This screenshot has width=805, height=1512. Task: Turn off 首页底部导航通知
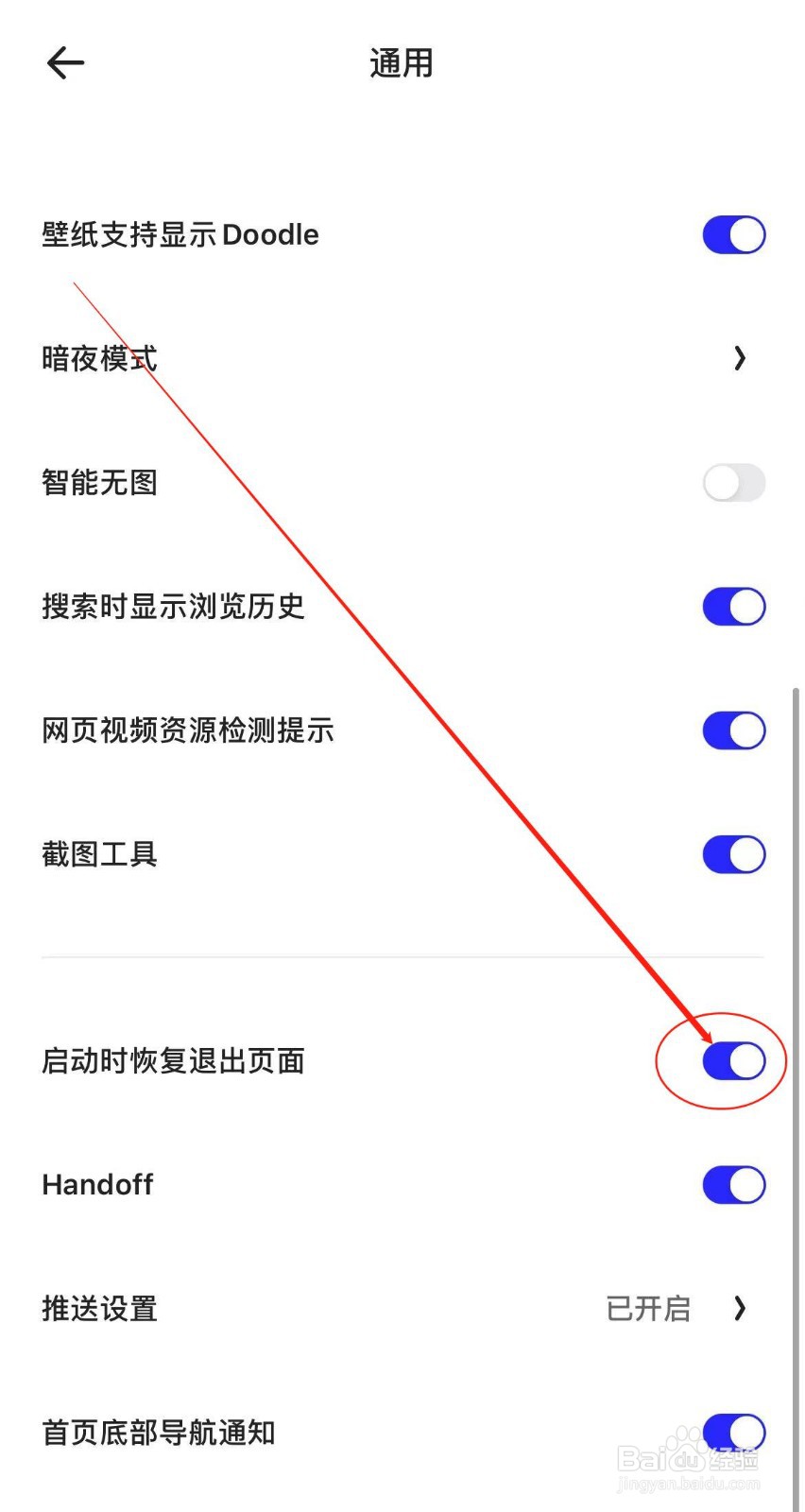[x=733, y=1431]
